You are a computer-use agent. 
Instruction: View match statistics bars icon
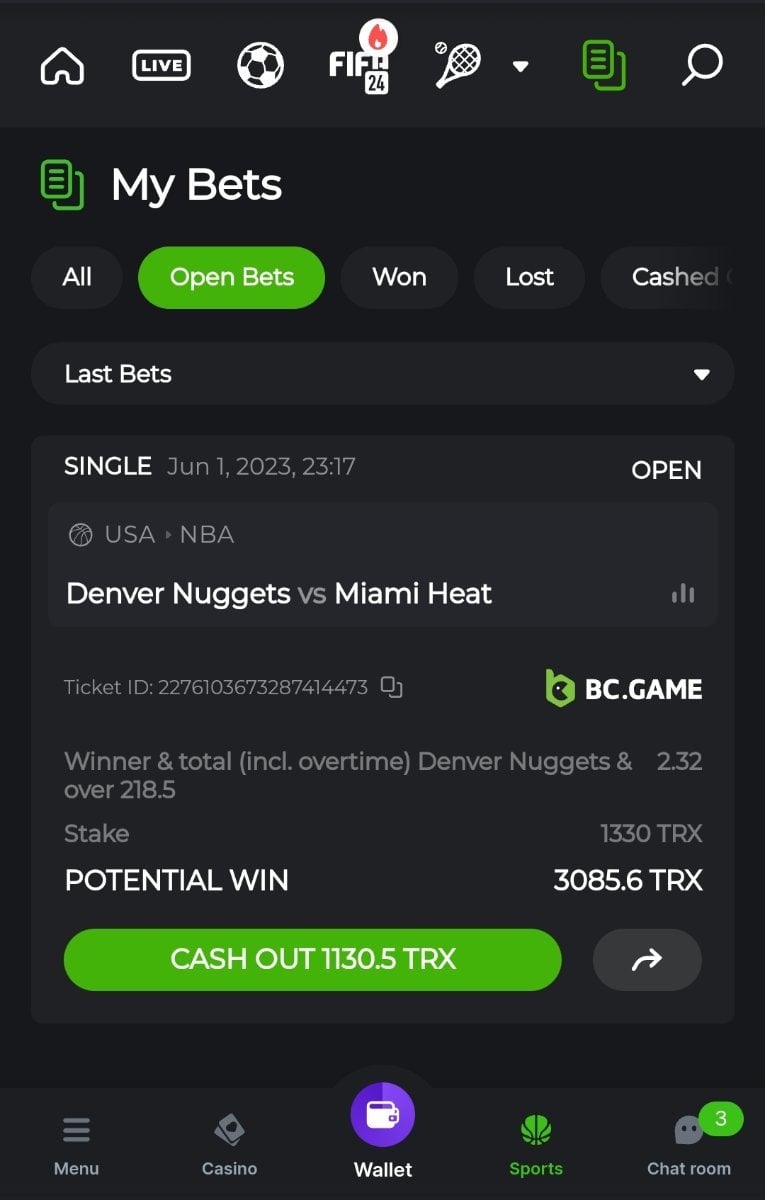683,594
